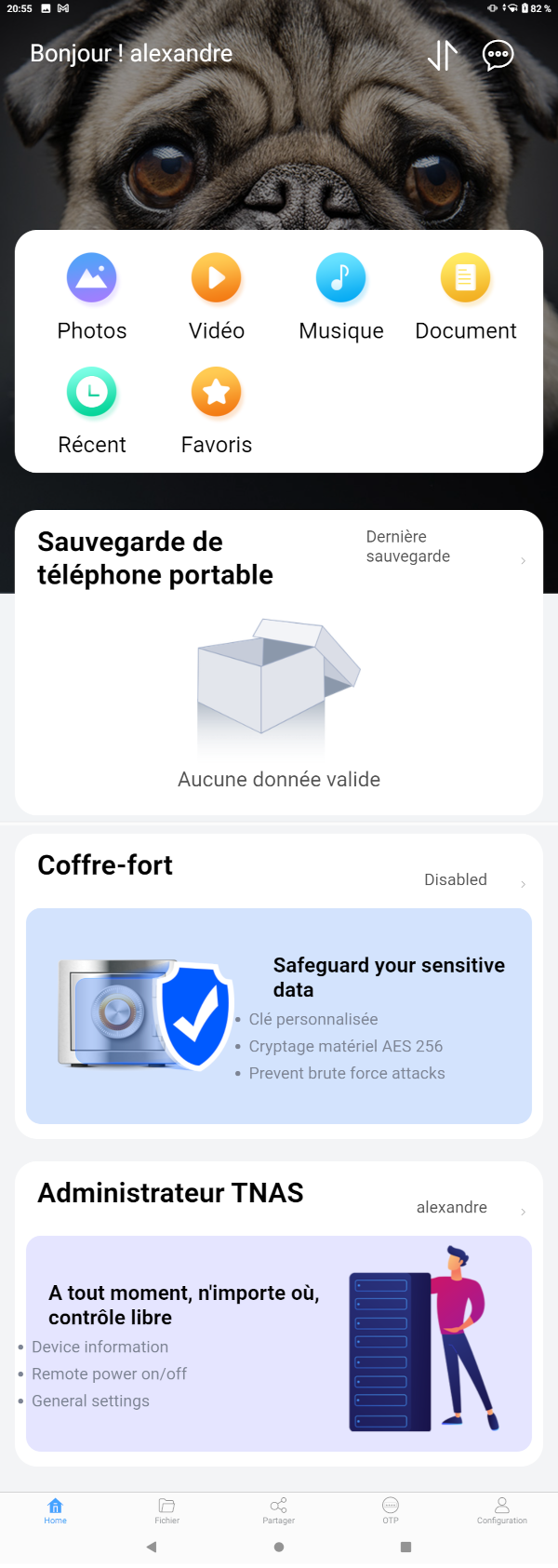
Task: Switch to the Configuration tab
Action: [x=501, y=1510]
